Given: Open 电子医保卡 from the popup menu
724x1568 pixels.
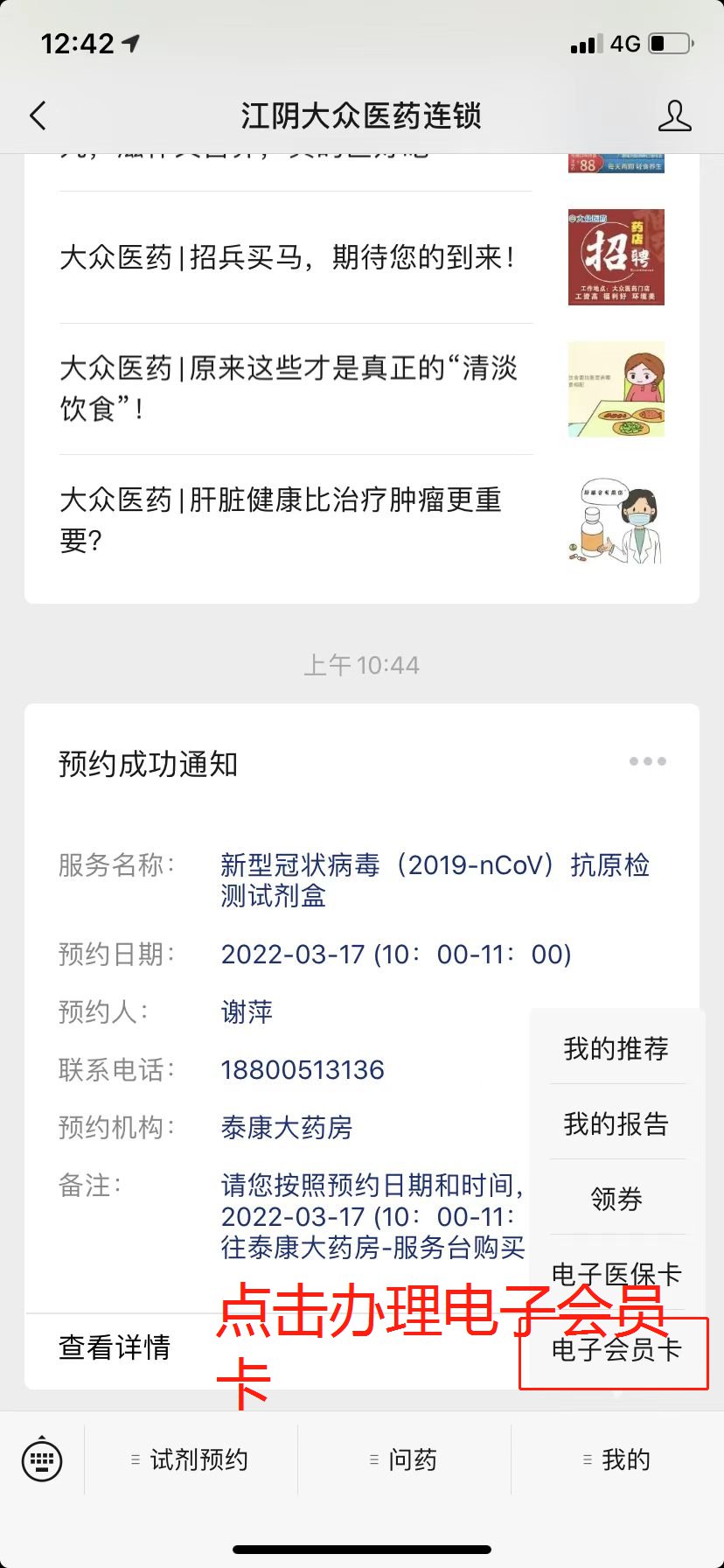Looking at the screenshot, I should pyautogui.click(x=616, y=1272).
